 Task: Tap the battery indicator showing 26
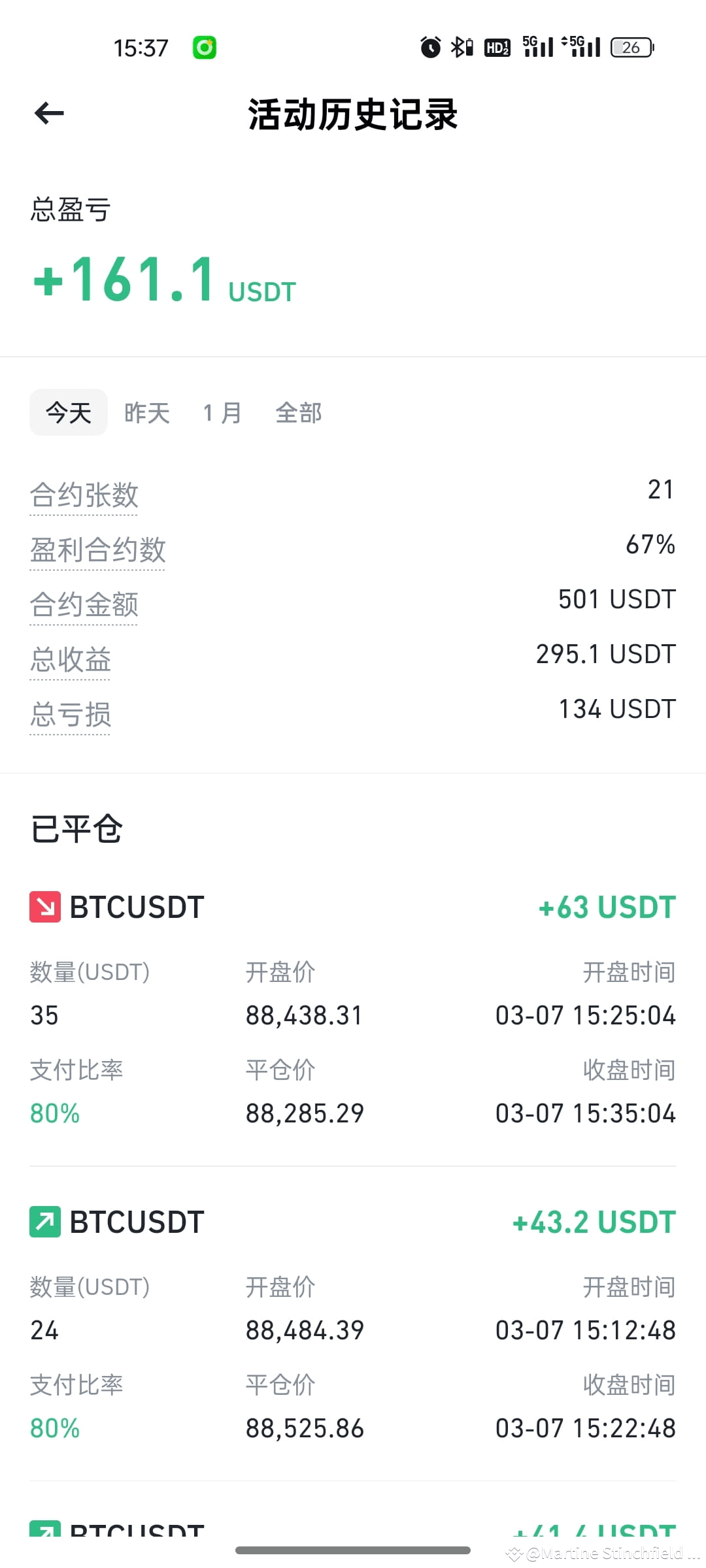click(630, 46)
